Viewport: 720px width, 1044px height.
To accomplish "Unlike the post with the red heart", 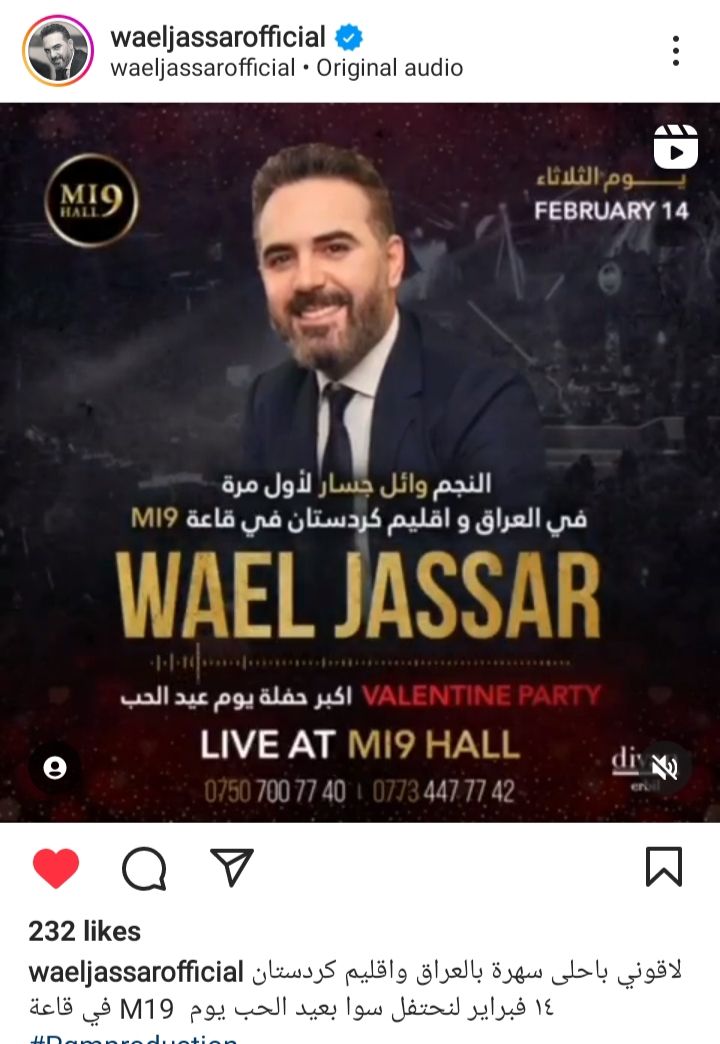I will (56, 867).
